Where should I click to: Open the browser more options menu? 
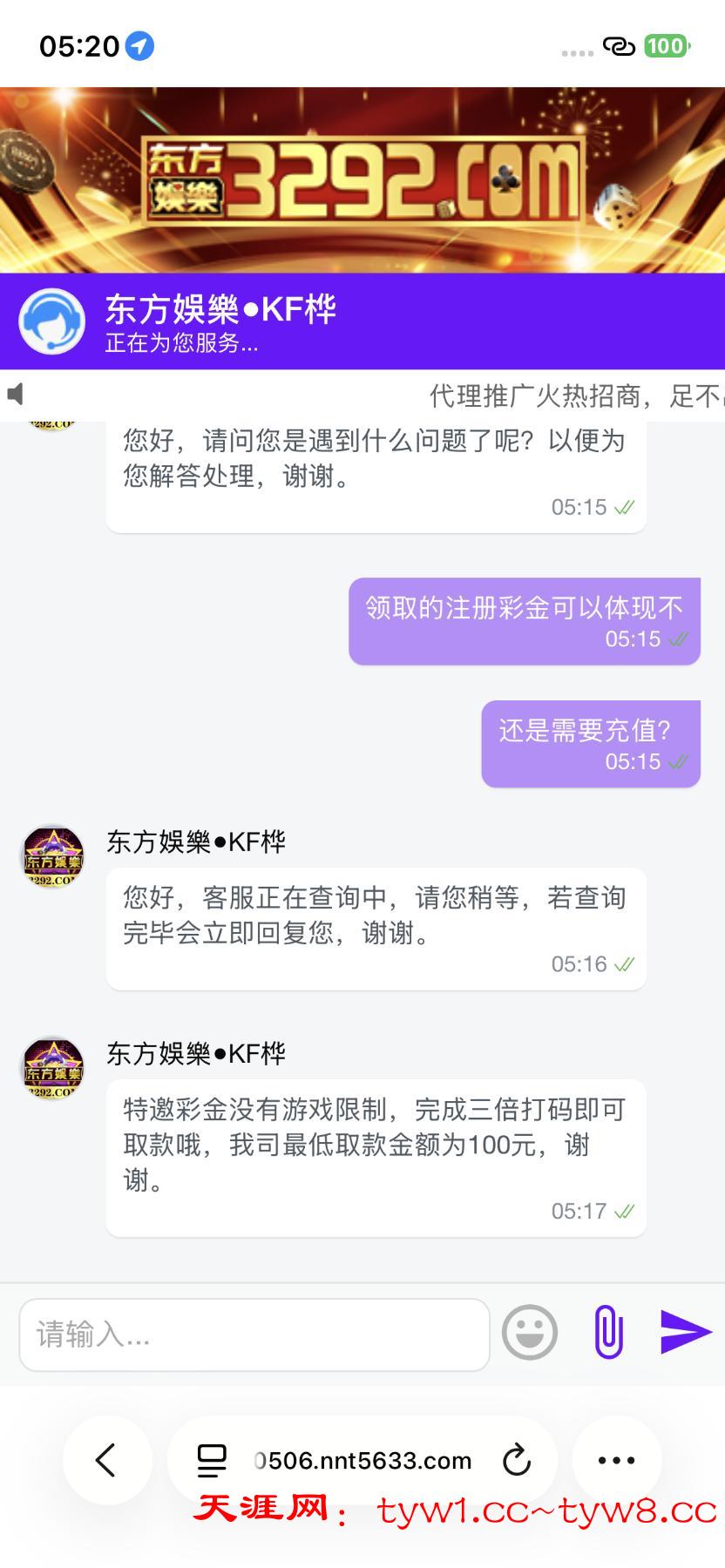(617, 1460)
